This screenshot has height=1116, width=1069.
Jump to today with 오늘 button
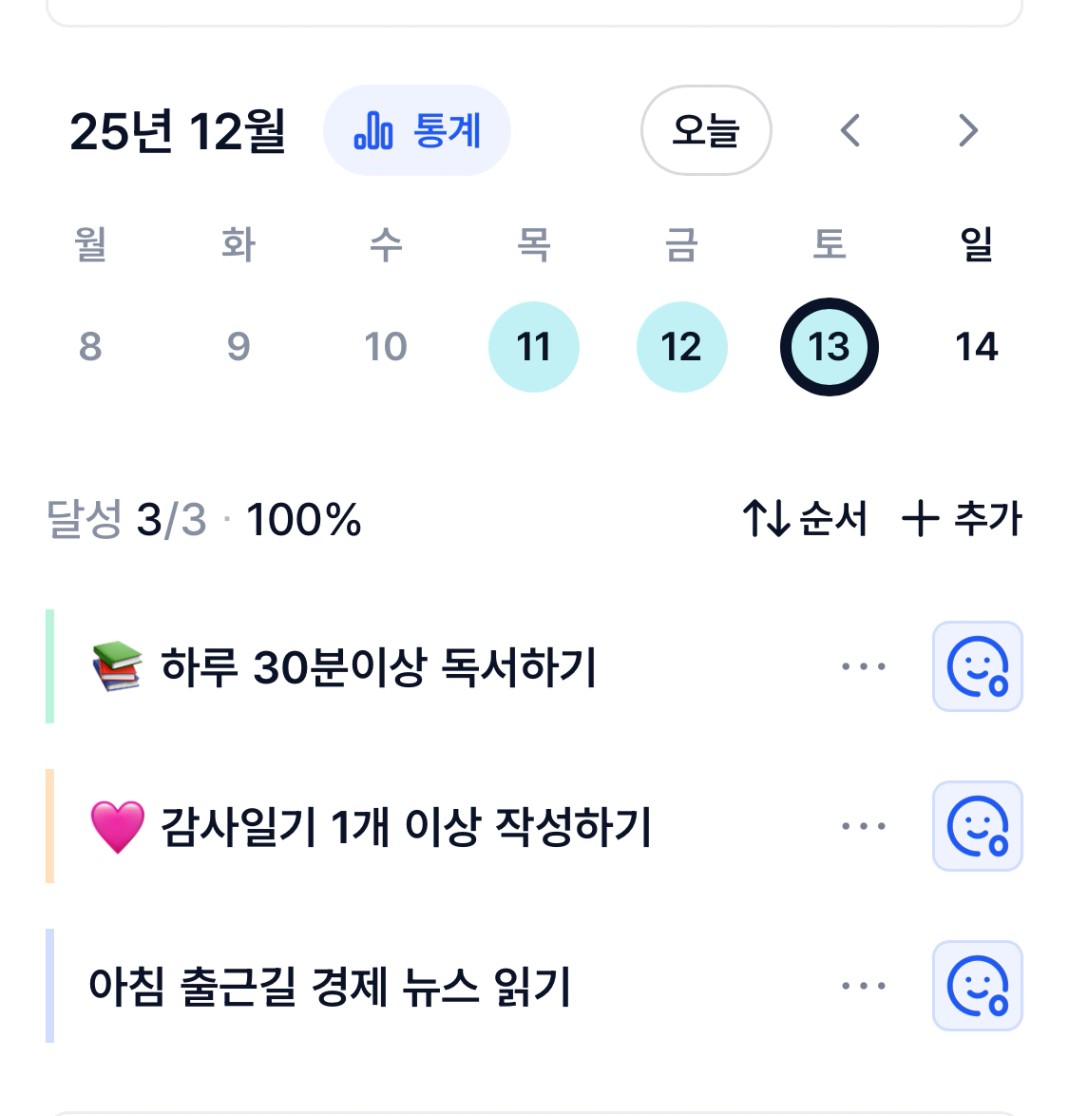pyautogui.click(x=706, y=131)
